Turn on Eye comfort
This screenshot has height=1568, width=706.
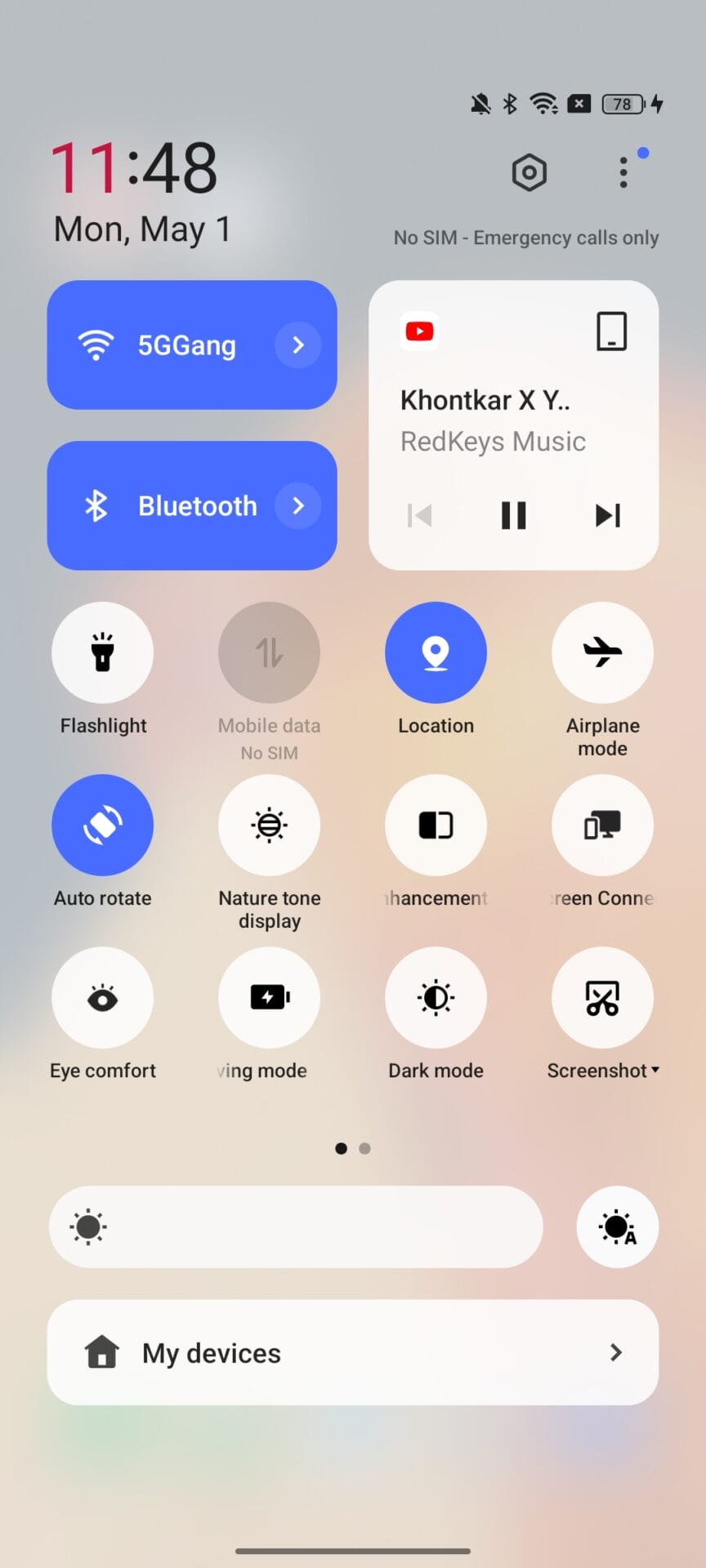(x=102, y=997)
